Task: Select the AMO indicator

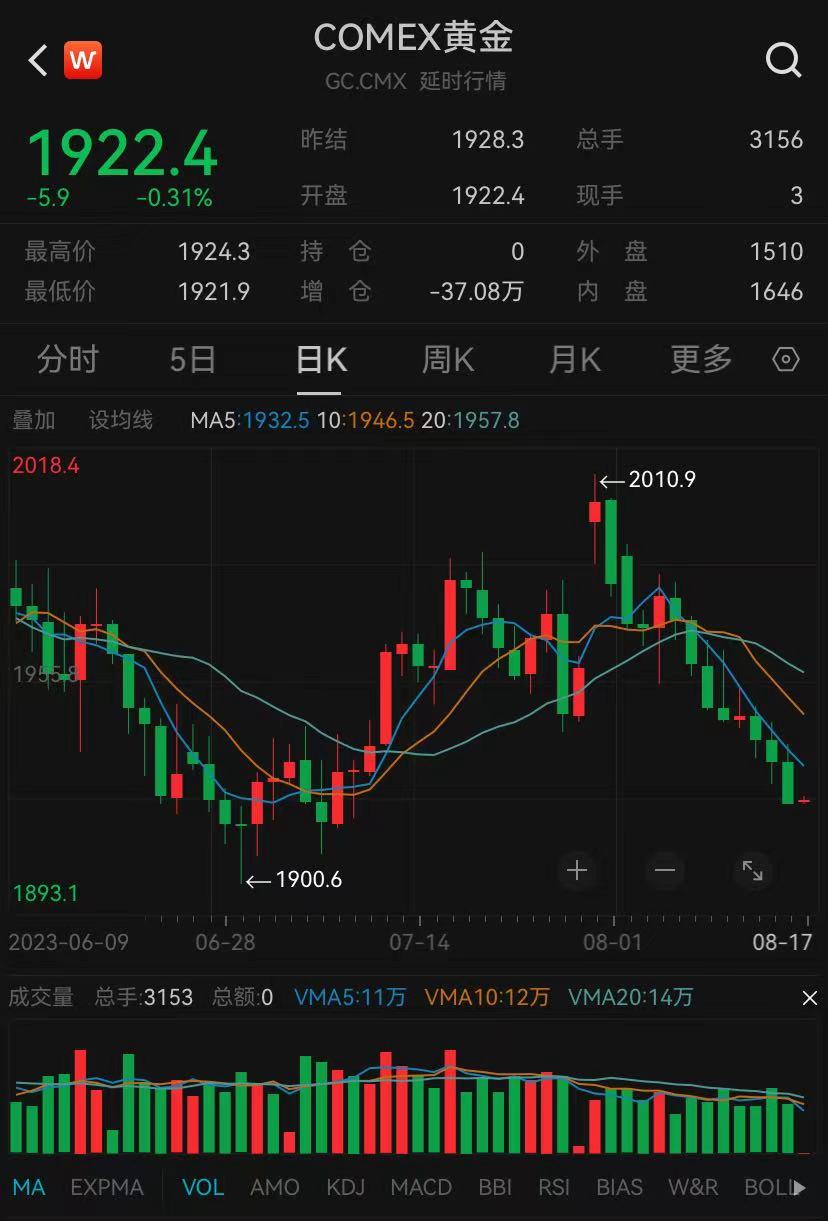Action: (274, 1187)
